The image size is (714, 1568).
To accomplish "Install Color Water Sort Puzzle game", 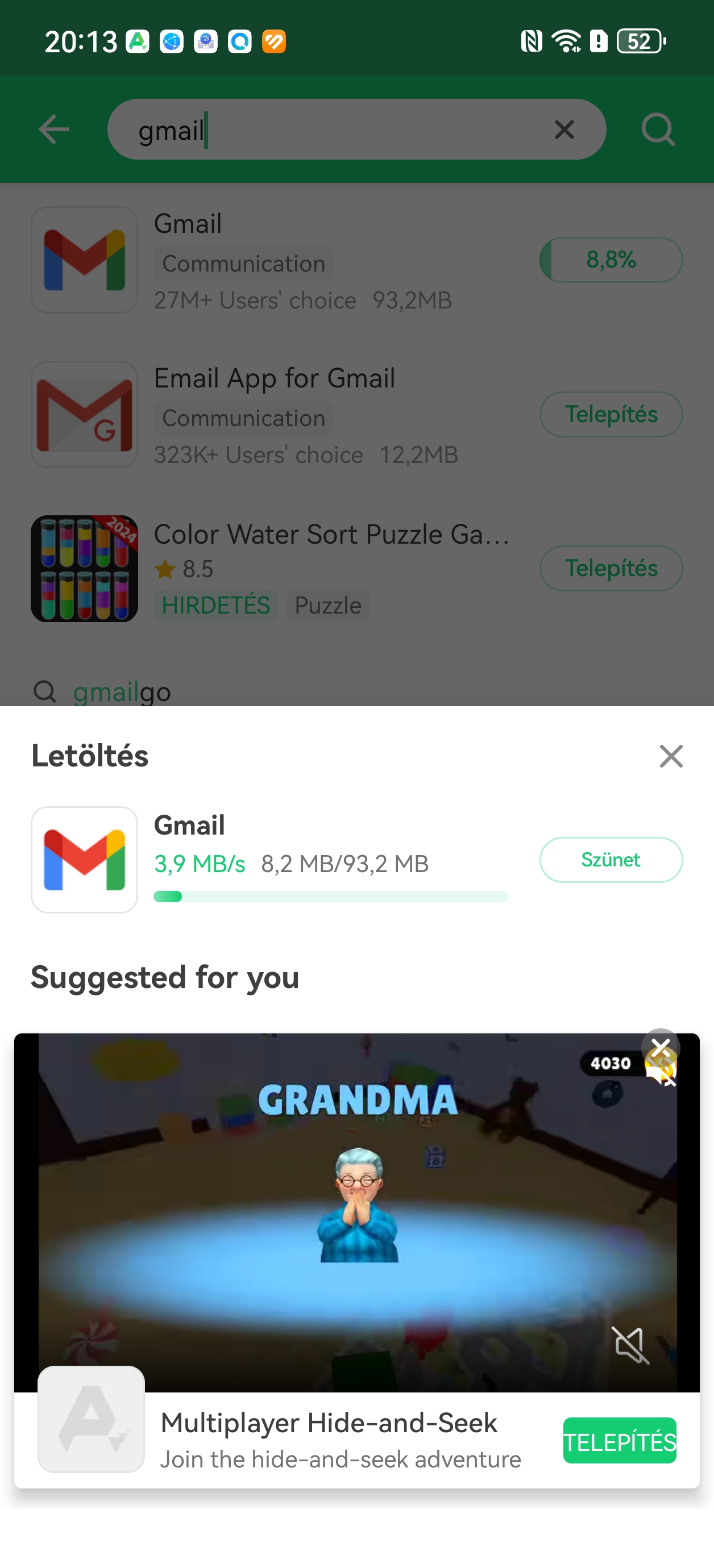I will 611,569.
